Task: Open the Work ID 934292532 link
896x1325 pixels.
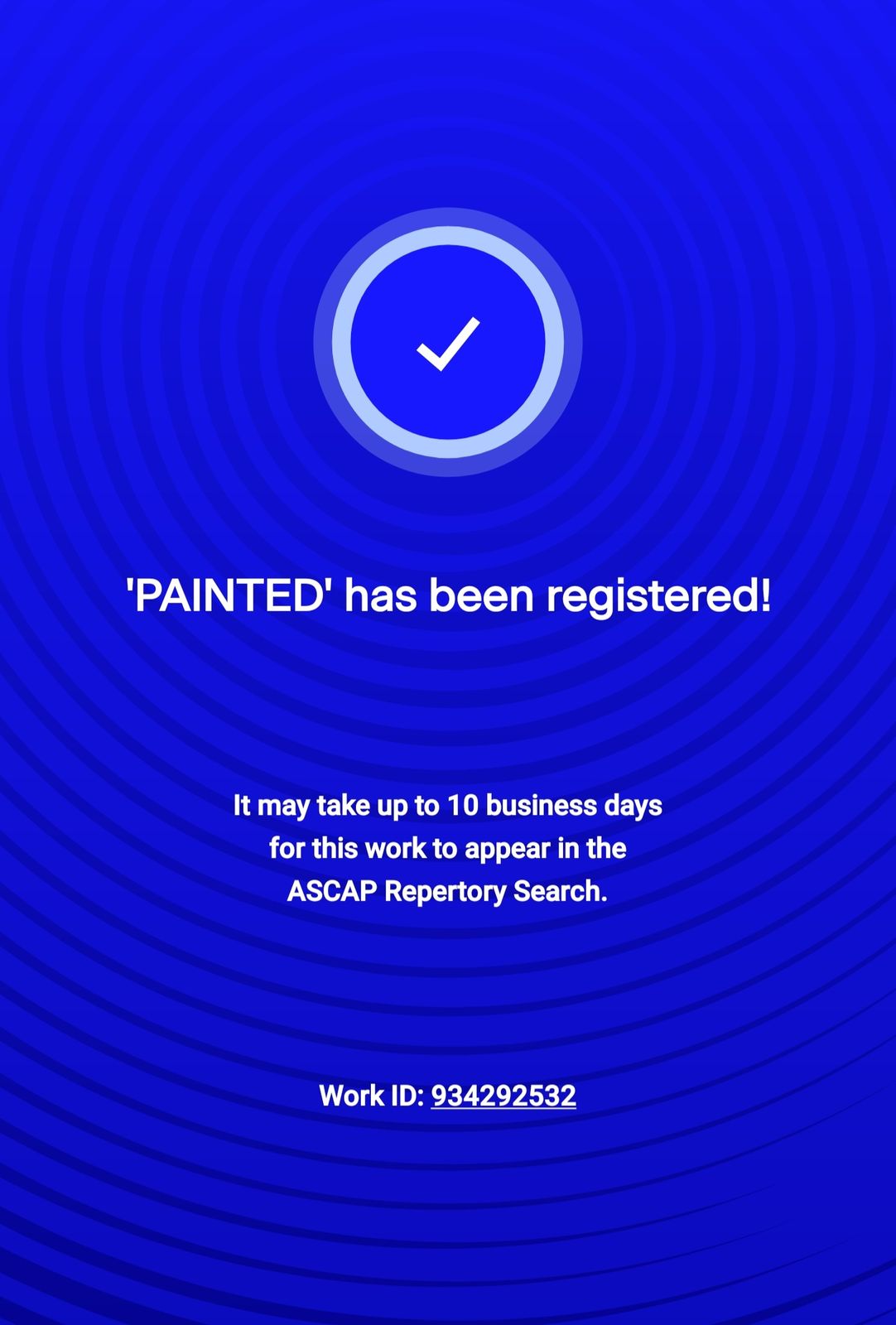Action: point(503,1096)
